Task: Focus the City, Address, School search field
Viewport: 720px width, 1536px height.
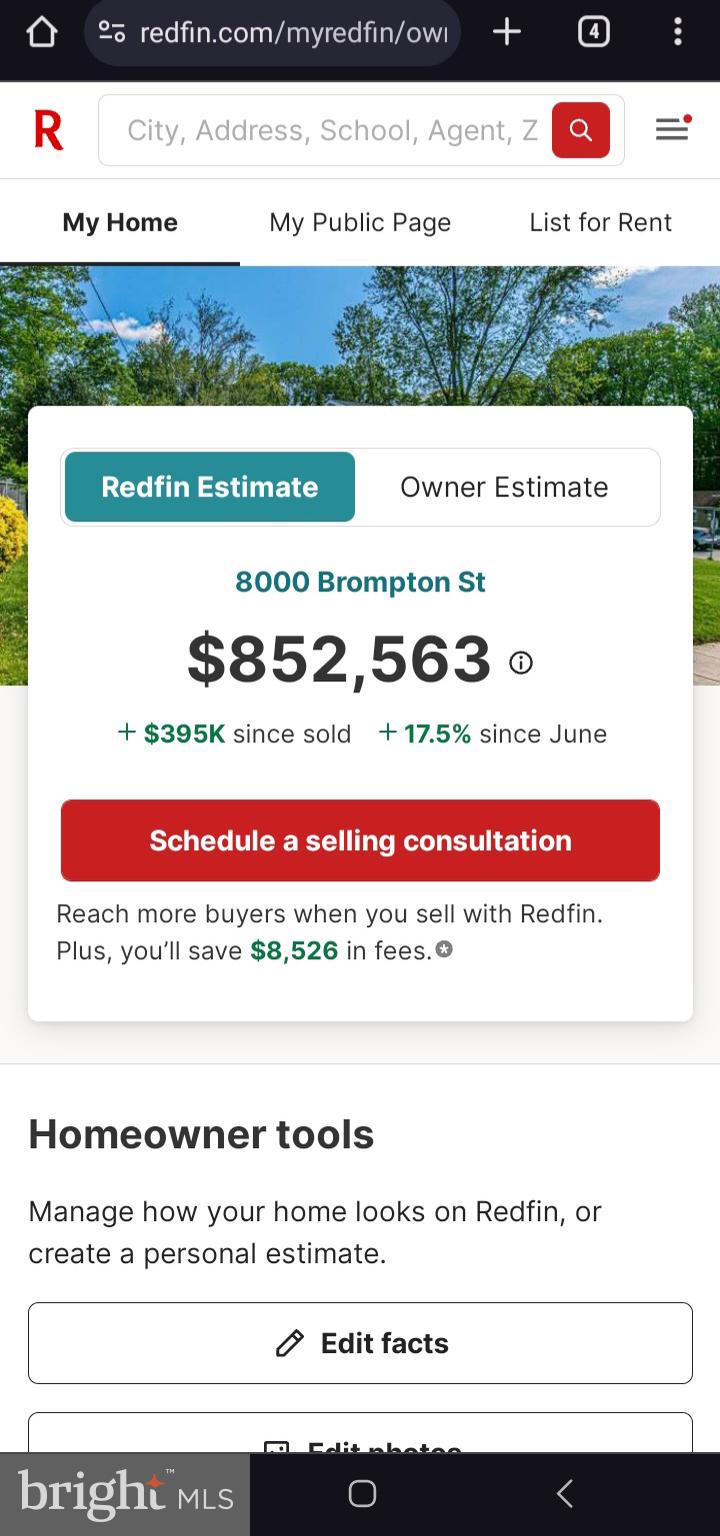Action: tap(330, 130)
